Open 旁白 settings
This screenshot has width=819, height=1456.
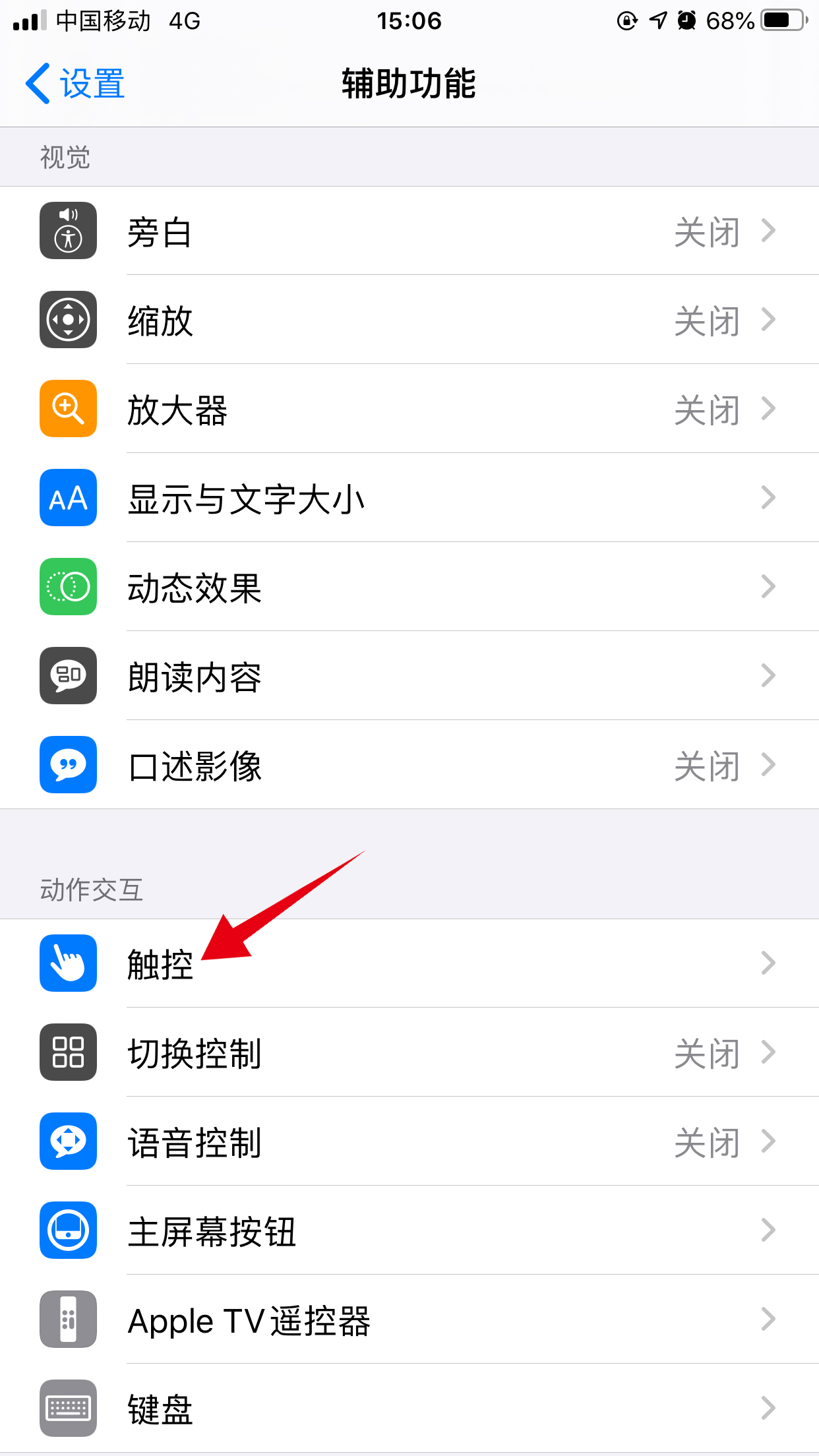coord(409,231)
